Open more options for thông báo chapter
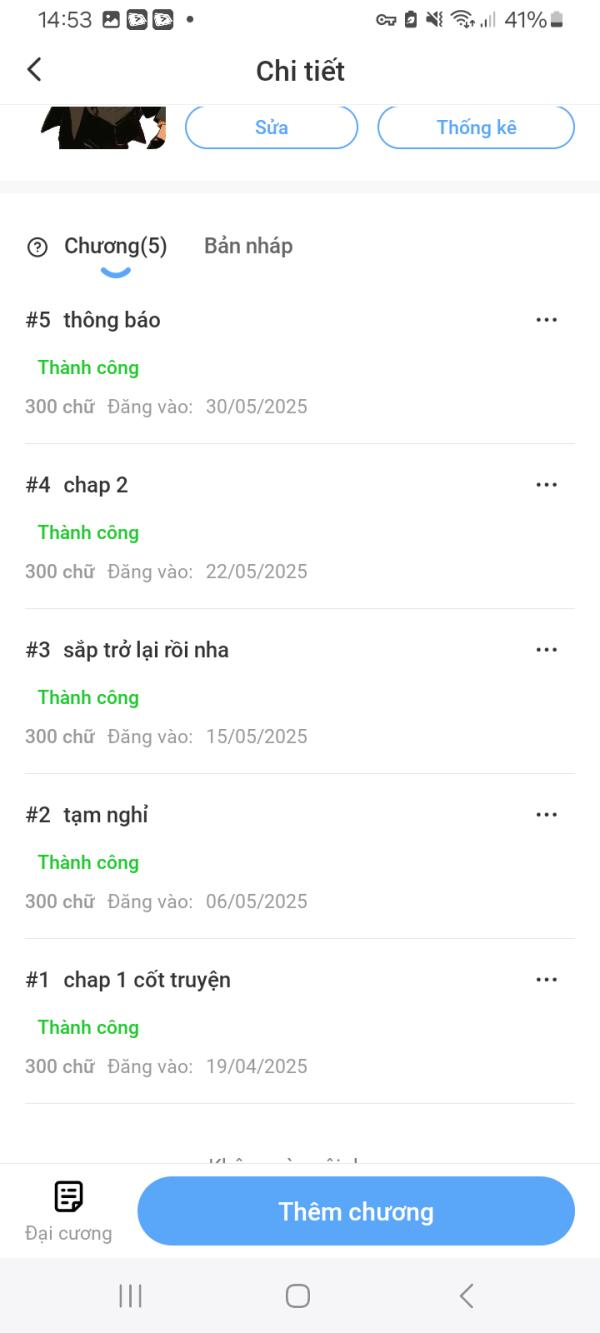Viewport: 600px width, 1333px height. coord(546,320)
